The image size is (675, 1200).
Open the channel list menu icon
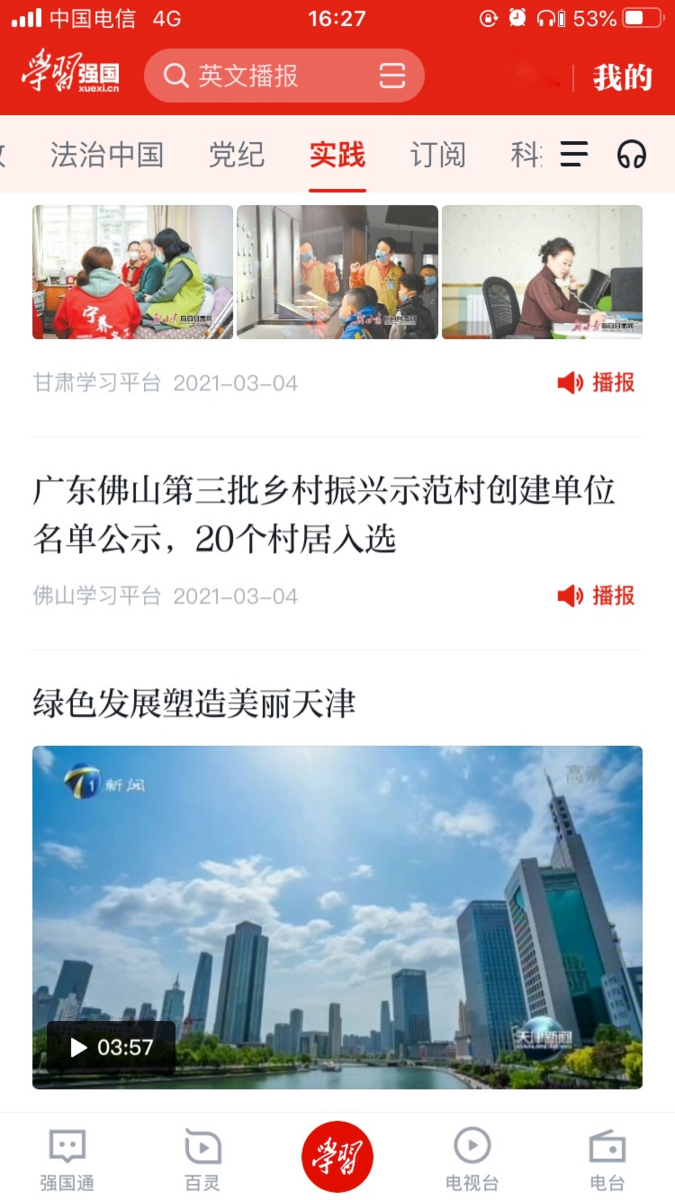(574, 154)
